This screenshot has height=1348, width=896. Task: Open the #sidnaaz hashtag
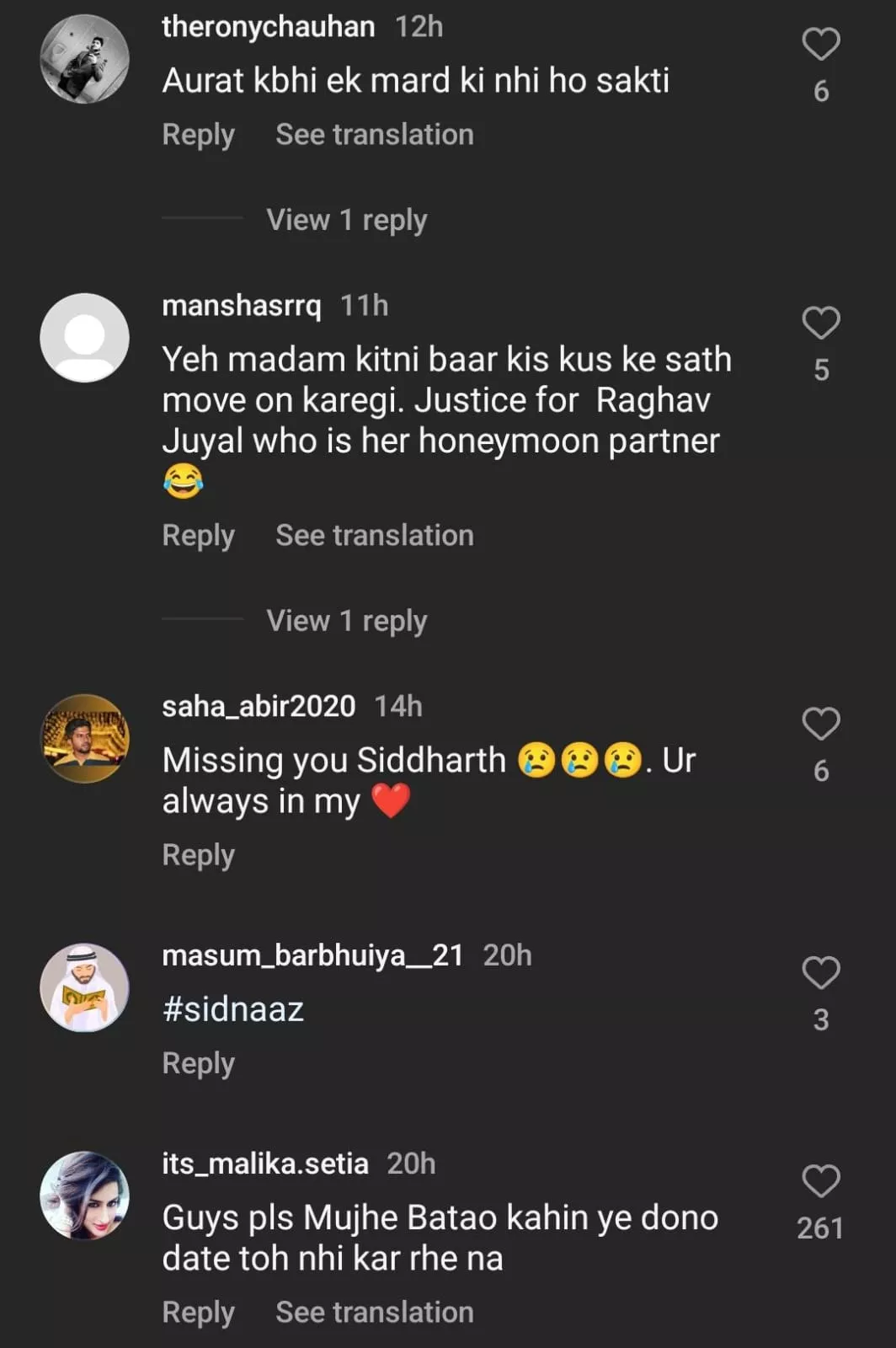(x=232, y=1009)
